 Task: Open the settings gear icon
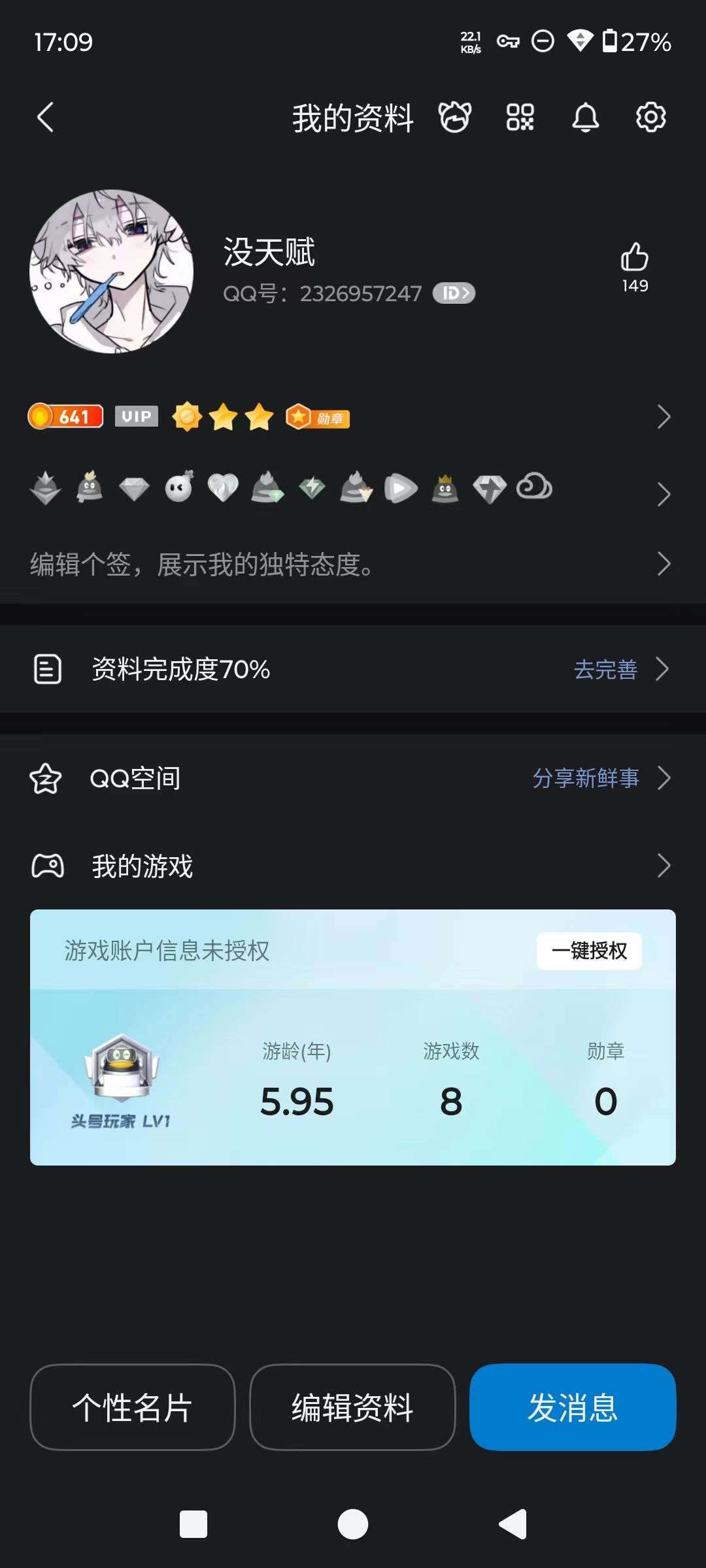tap(649, 118)
